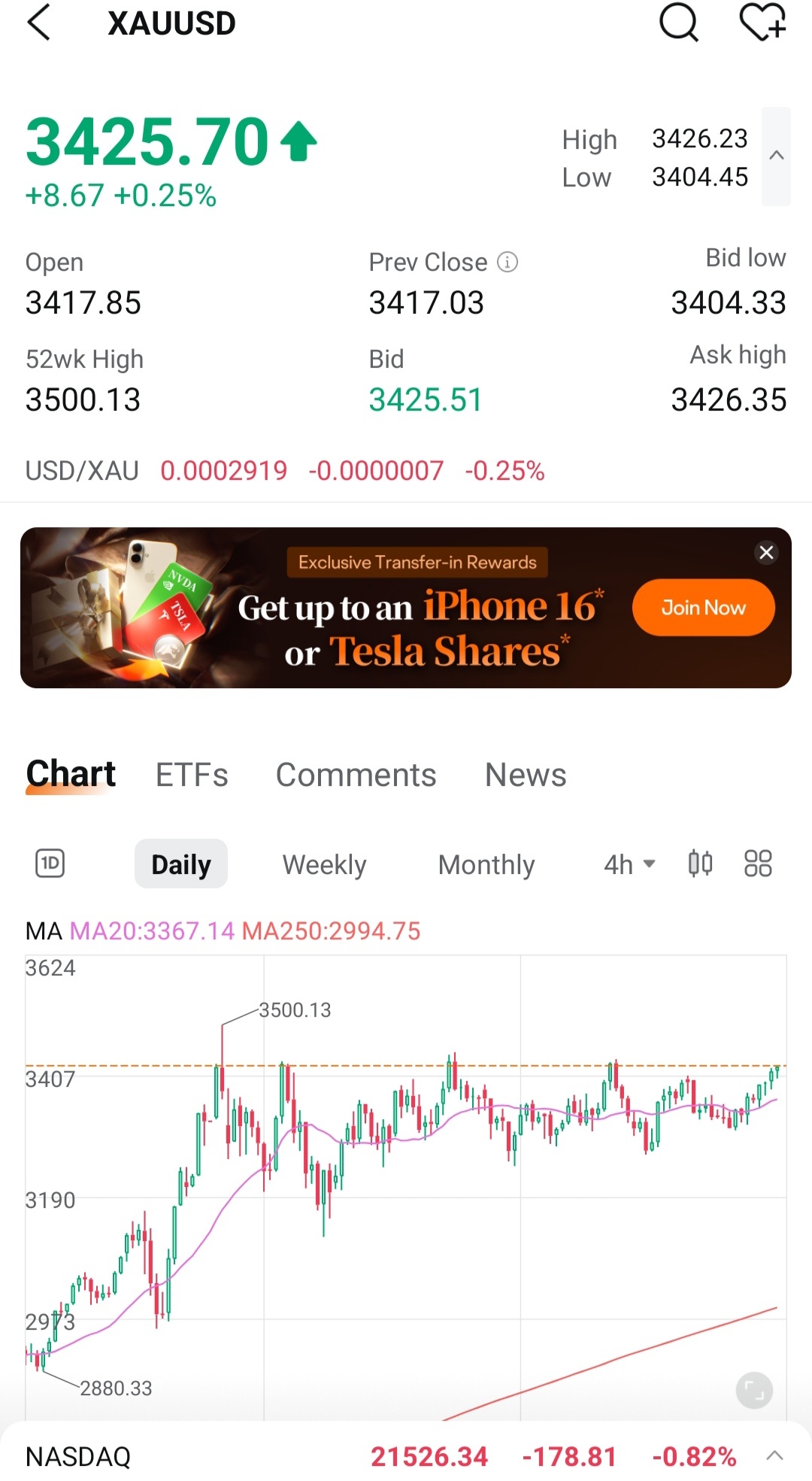Open the Comments tab
This screenshot has width=812, height=1481.
coord(356,775)
